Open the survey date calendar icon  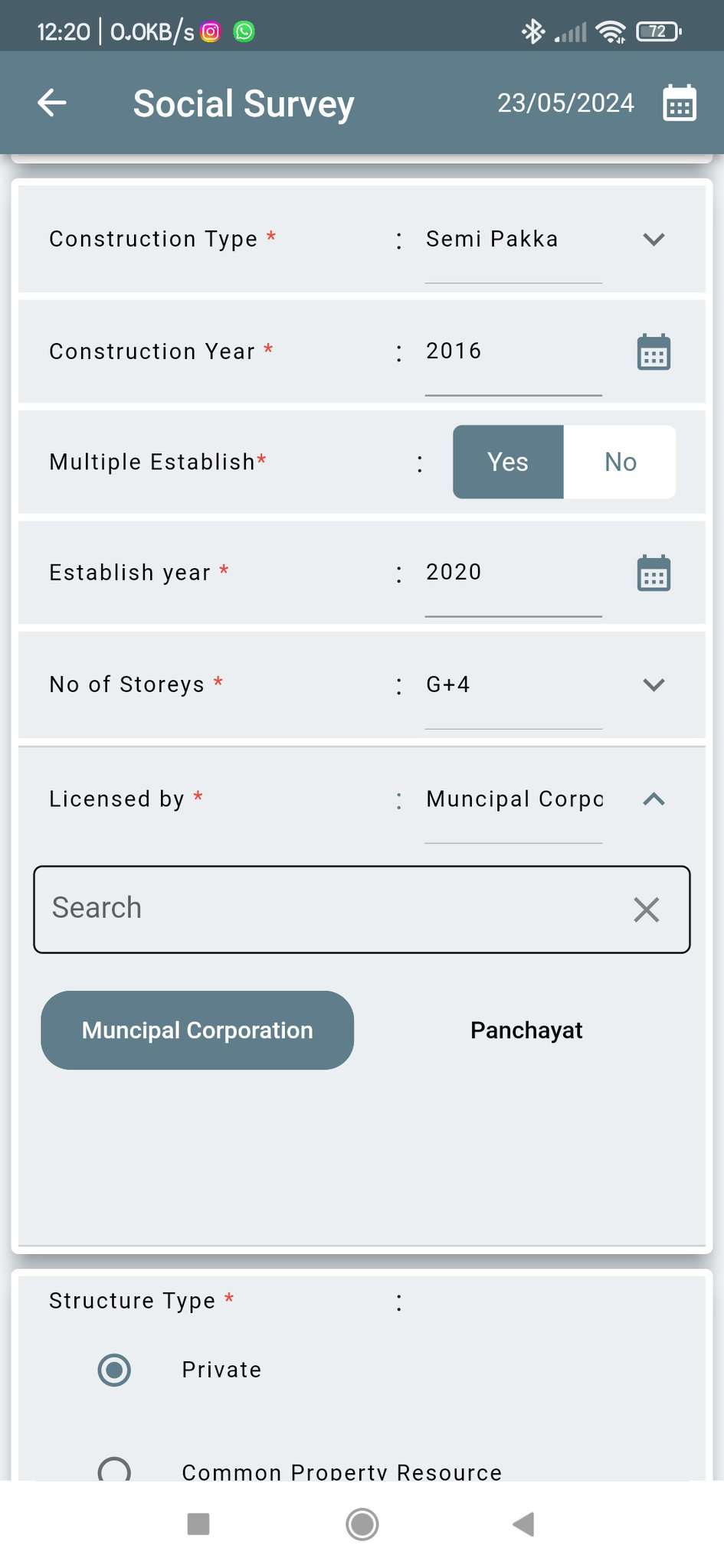pos(679,103)
